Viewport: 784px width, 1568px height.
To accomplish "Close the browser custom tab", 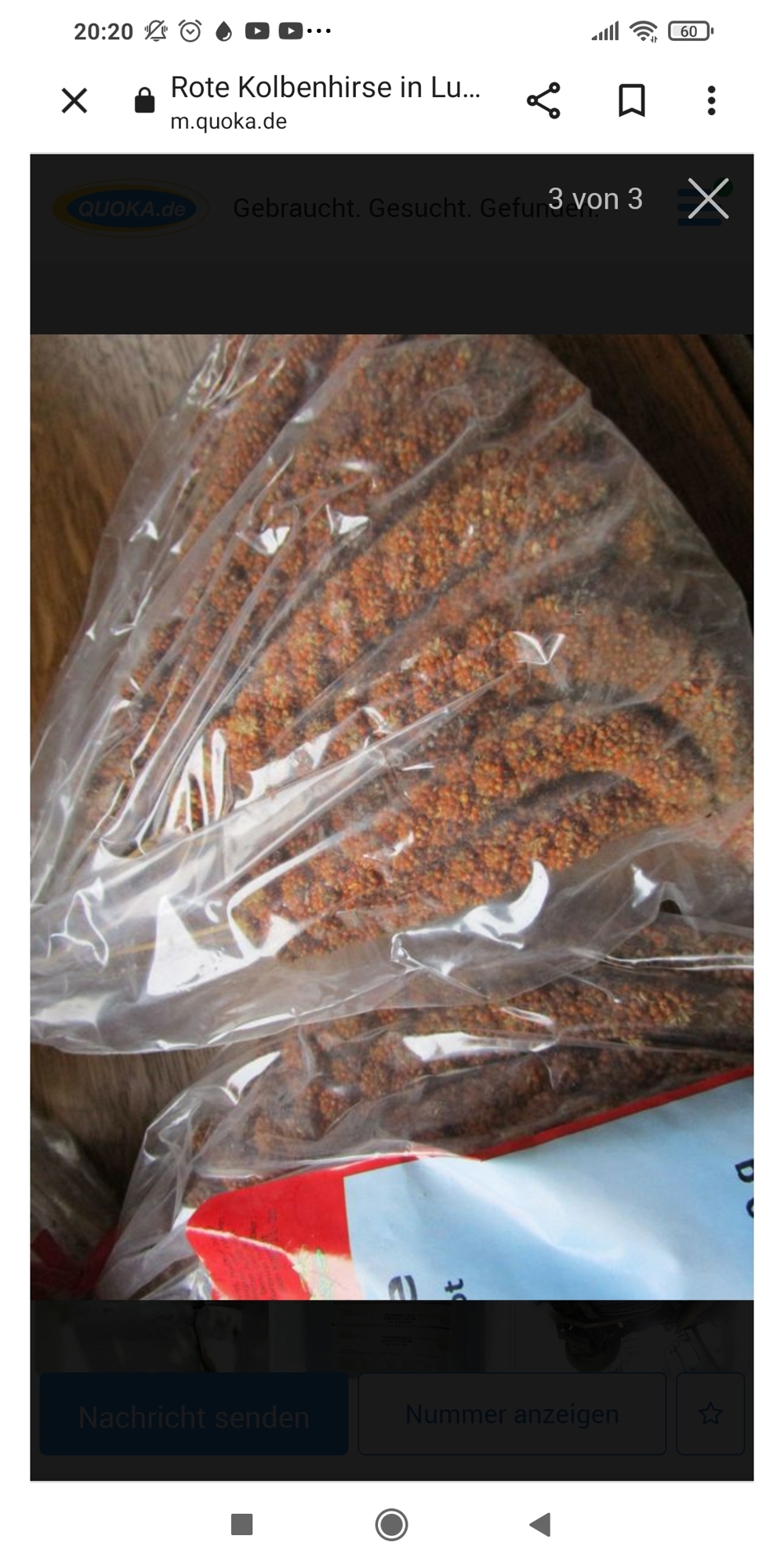I will [x=74, y=100].
